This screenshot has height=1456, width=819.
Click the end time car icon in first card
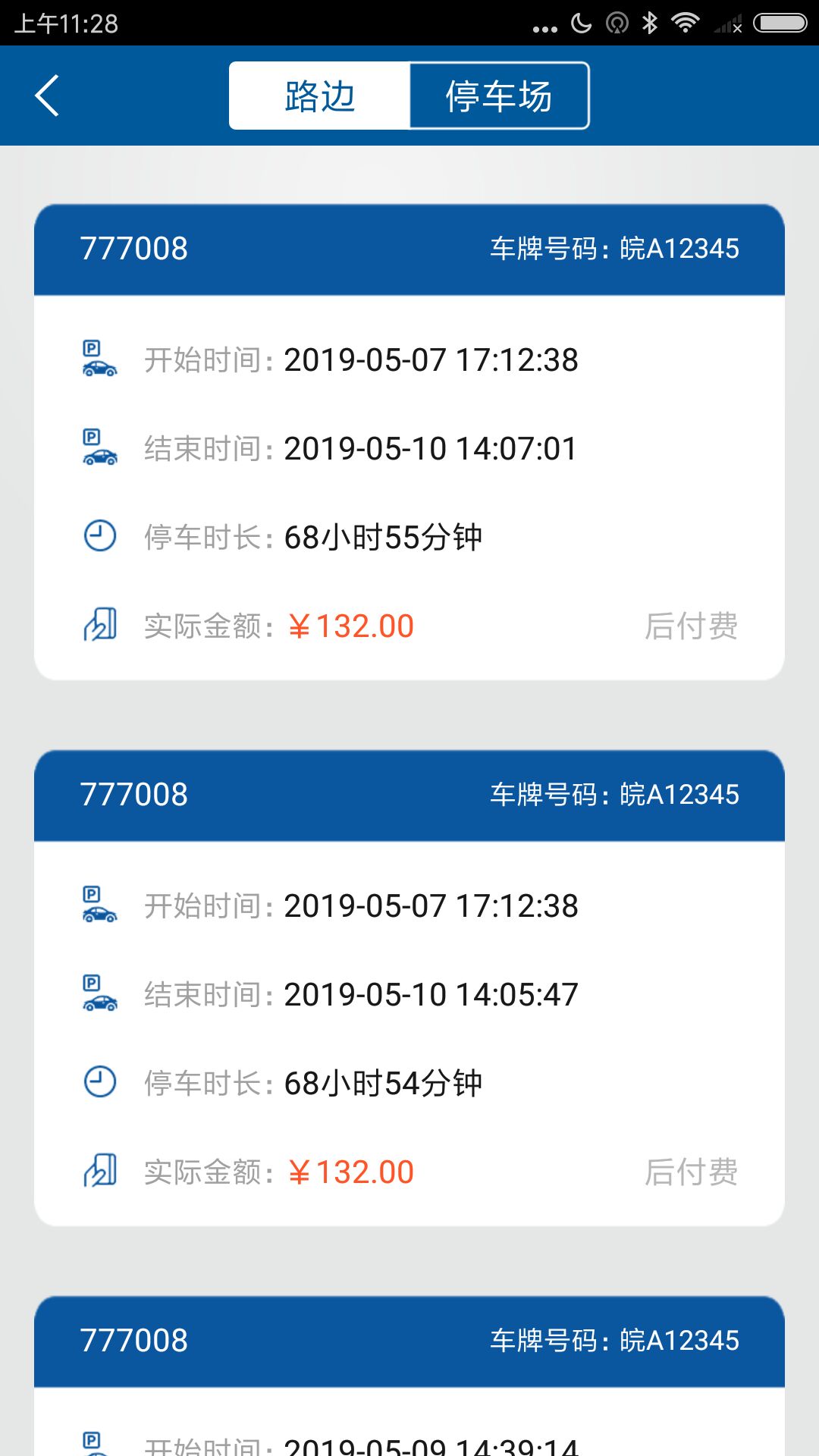tap(99, 449)
